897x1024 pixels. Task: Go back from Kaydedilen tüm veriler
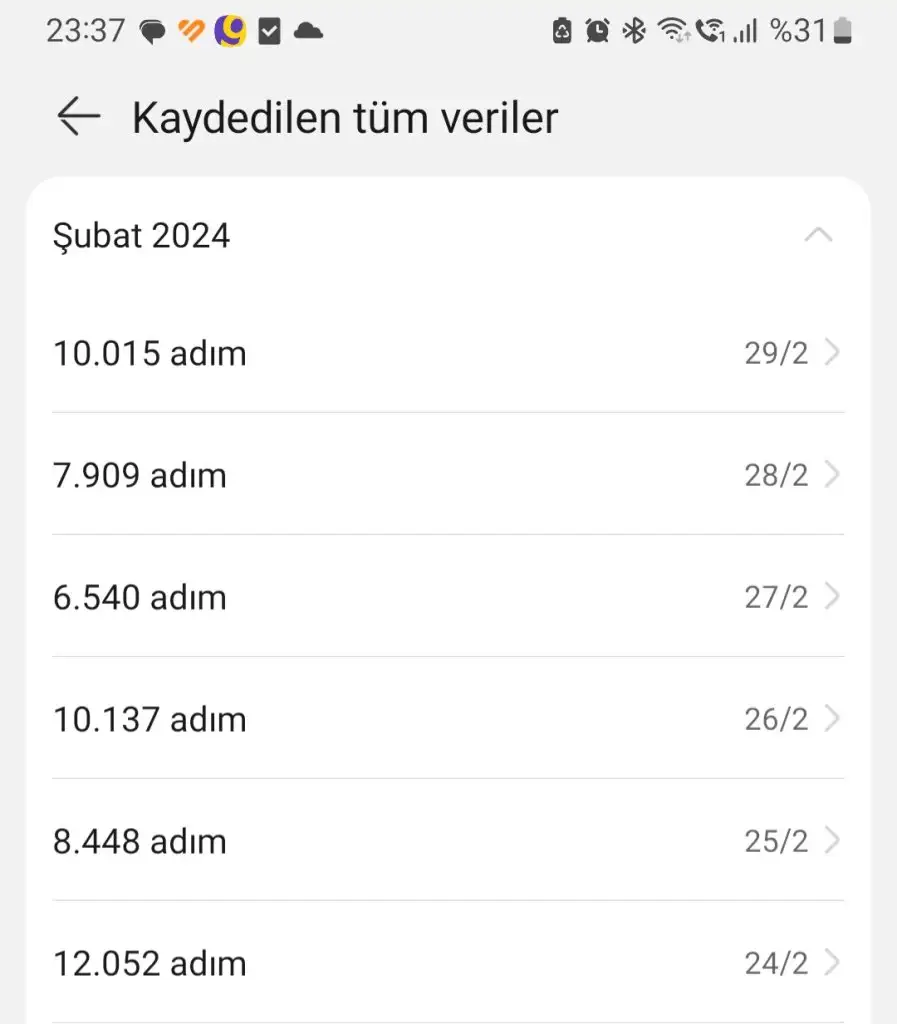click(x=79, y=118)
